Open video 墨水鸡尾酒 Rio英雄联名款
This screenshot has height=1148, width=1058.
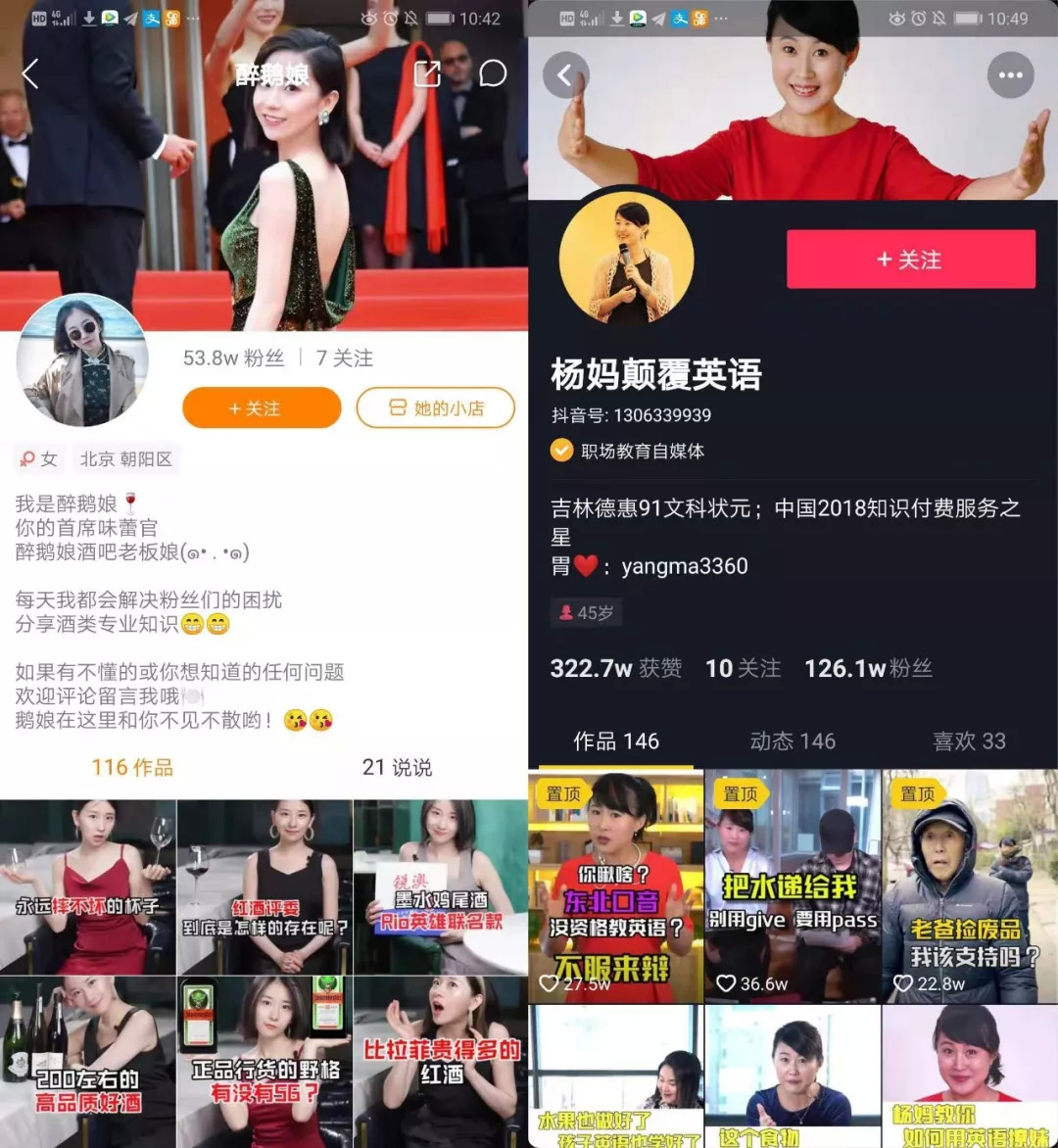441,886
